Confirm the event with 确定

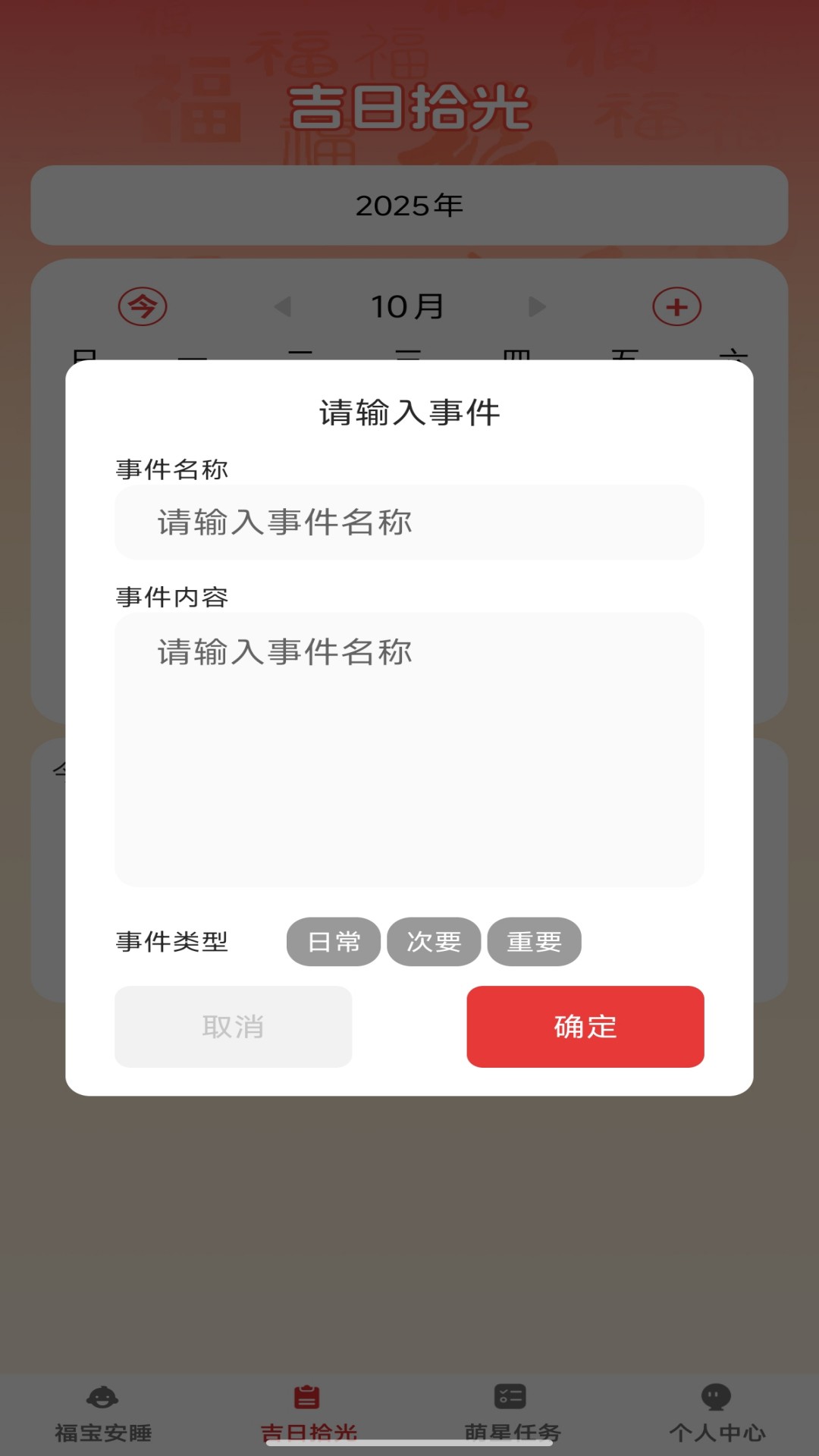(585, 1027)
